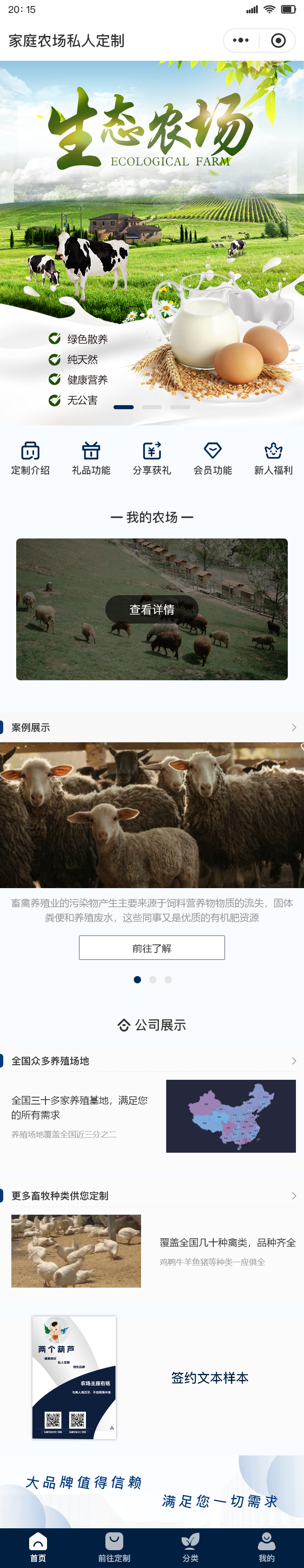Open 新人福利
The image size is (304, 1568).
point(274,458)
